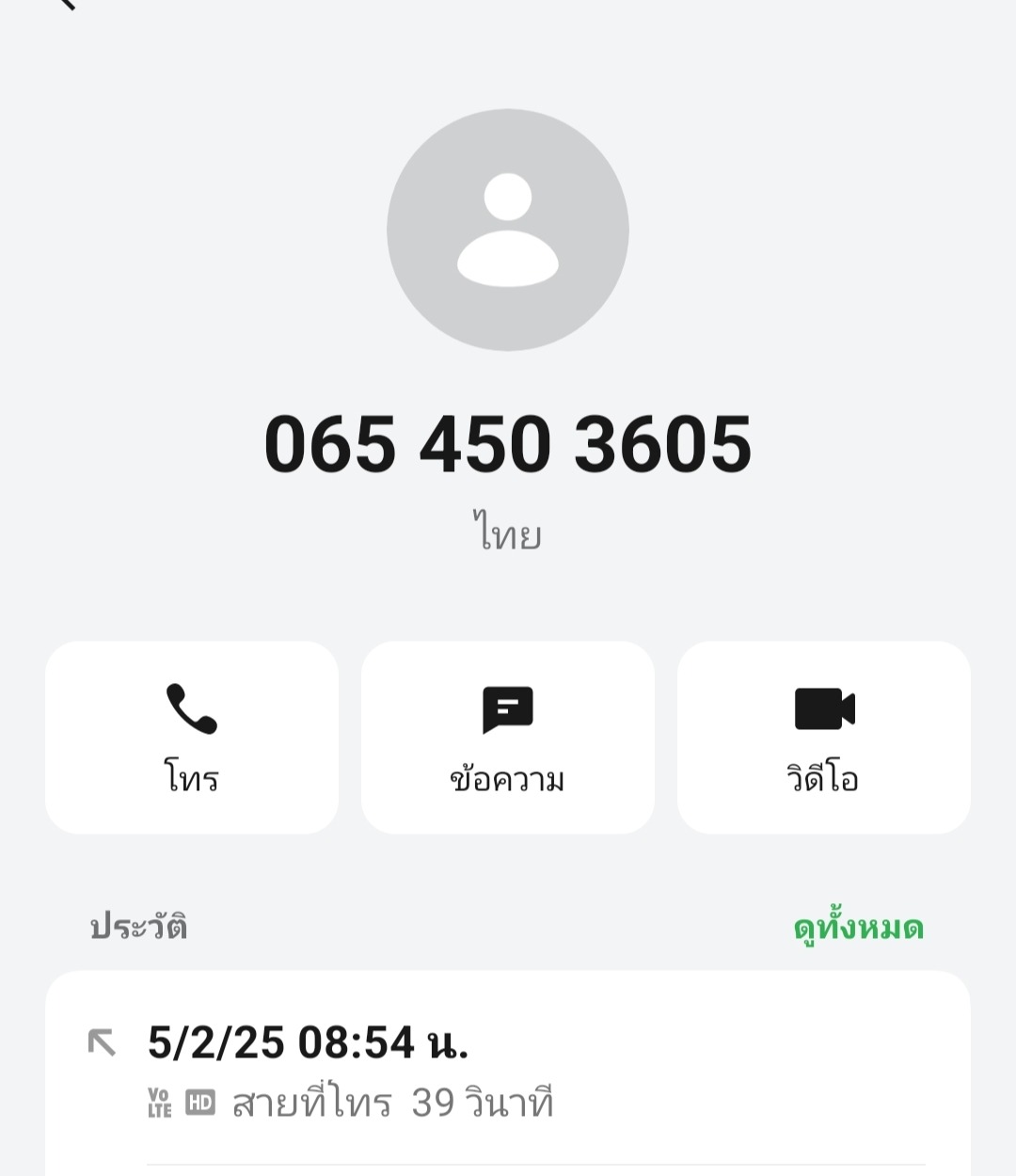Screen dimensions: 1016x1176
Task: Tap the โทร call button
Action: 192,738
